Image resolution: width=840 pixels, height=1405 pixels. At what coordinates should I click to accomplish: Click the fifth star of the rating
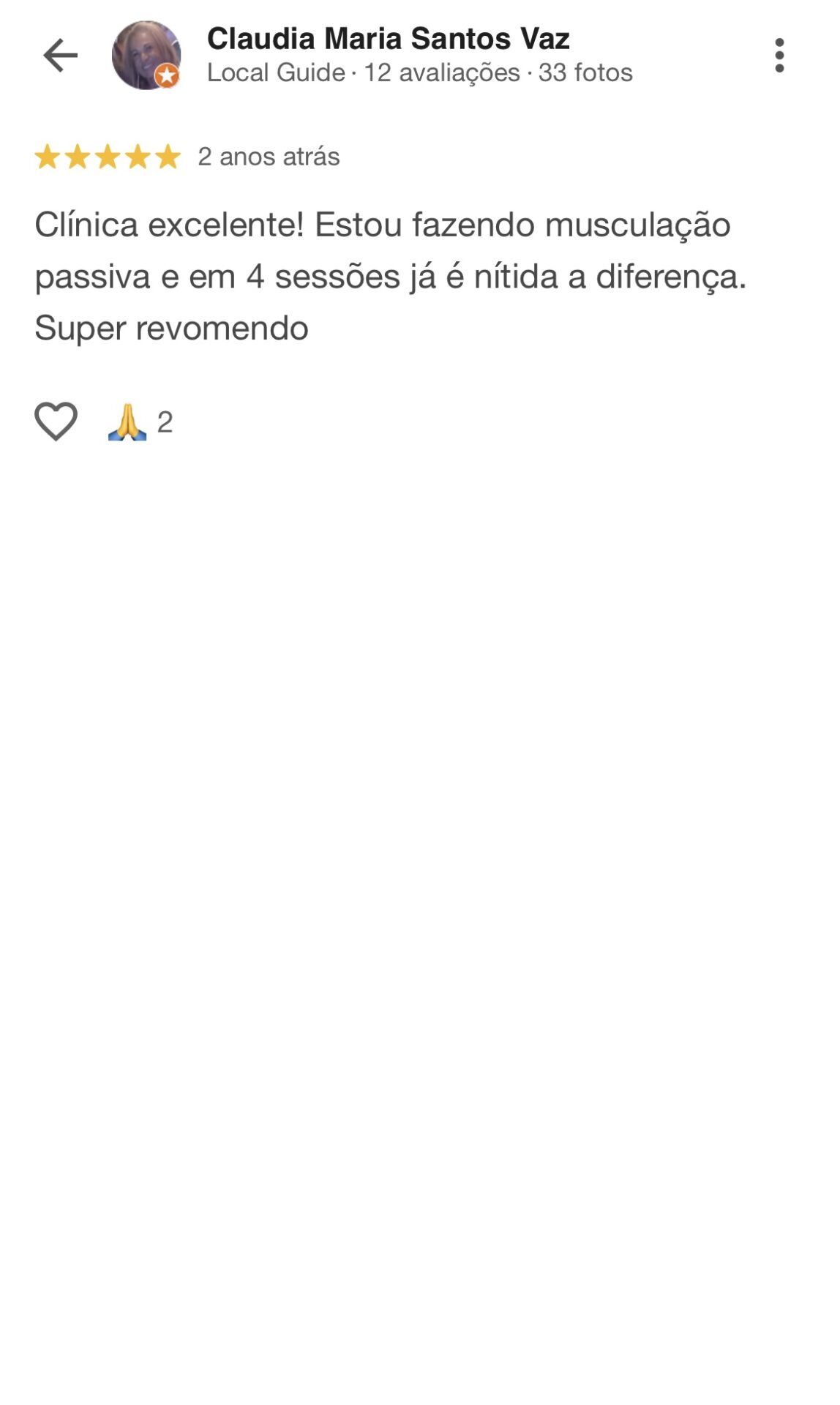[x=166, y=156]
